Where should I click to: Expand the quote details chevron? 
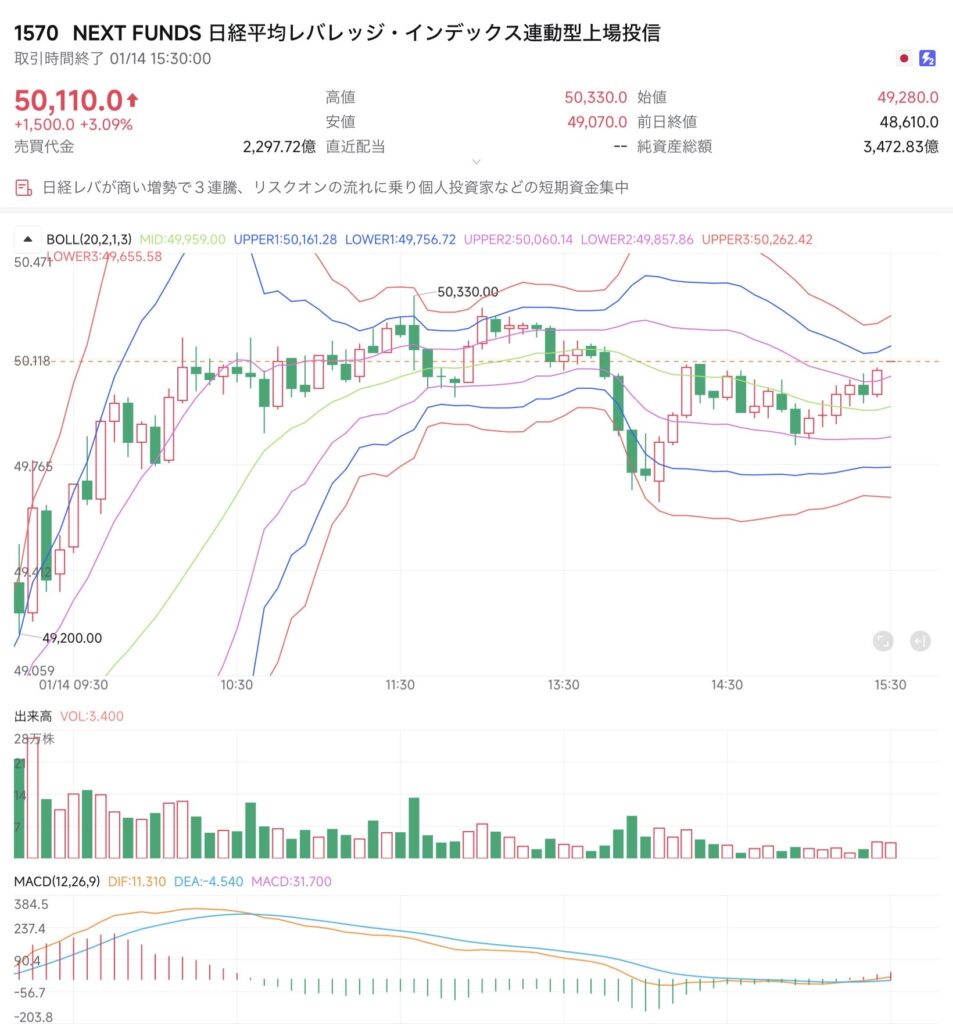coord(476,161)
